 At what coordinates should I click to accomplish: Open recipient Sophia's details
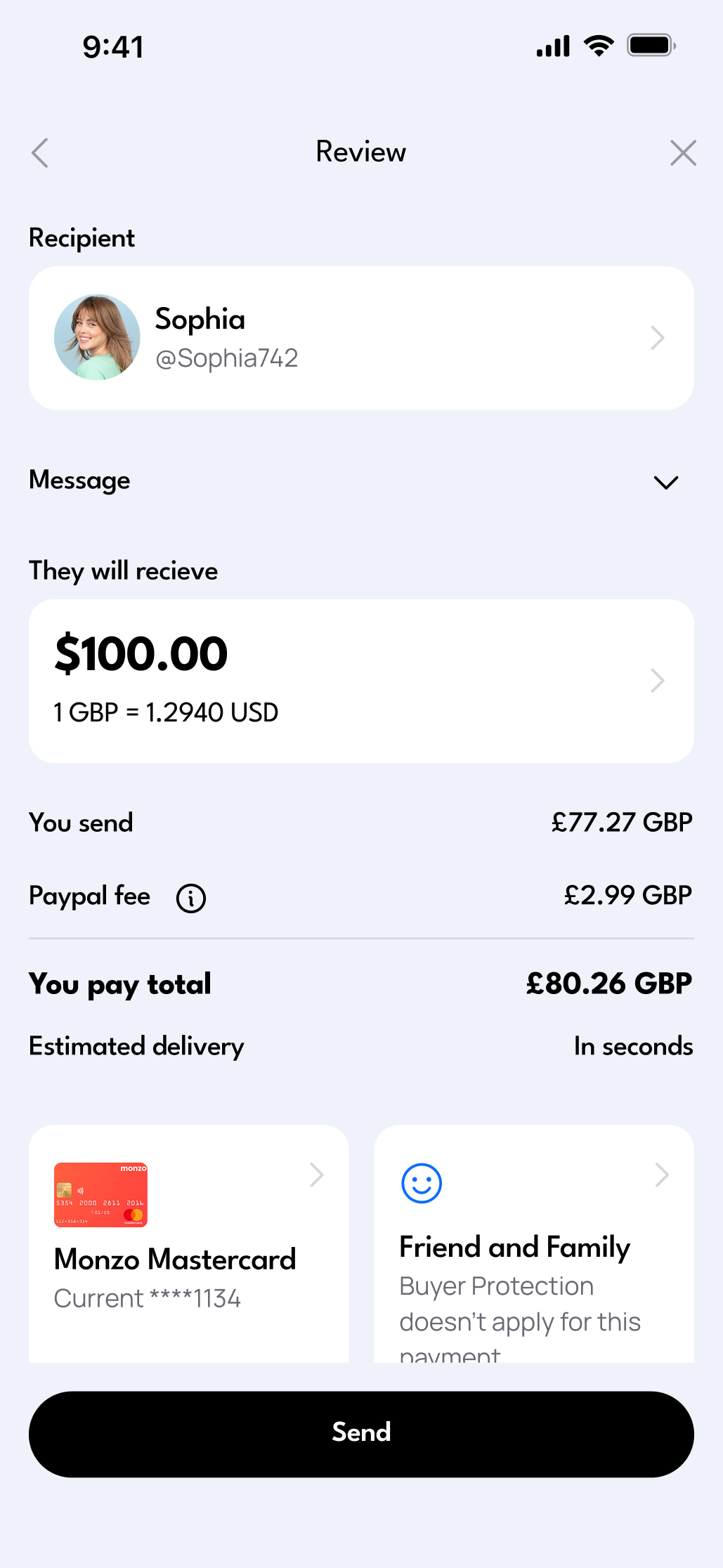(361, 338)
